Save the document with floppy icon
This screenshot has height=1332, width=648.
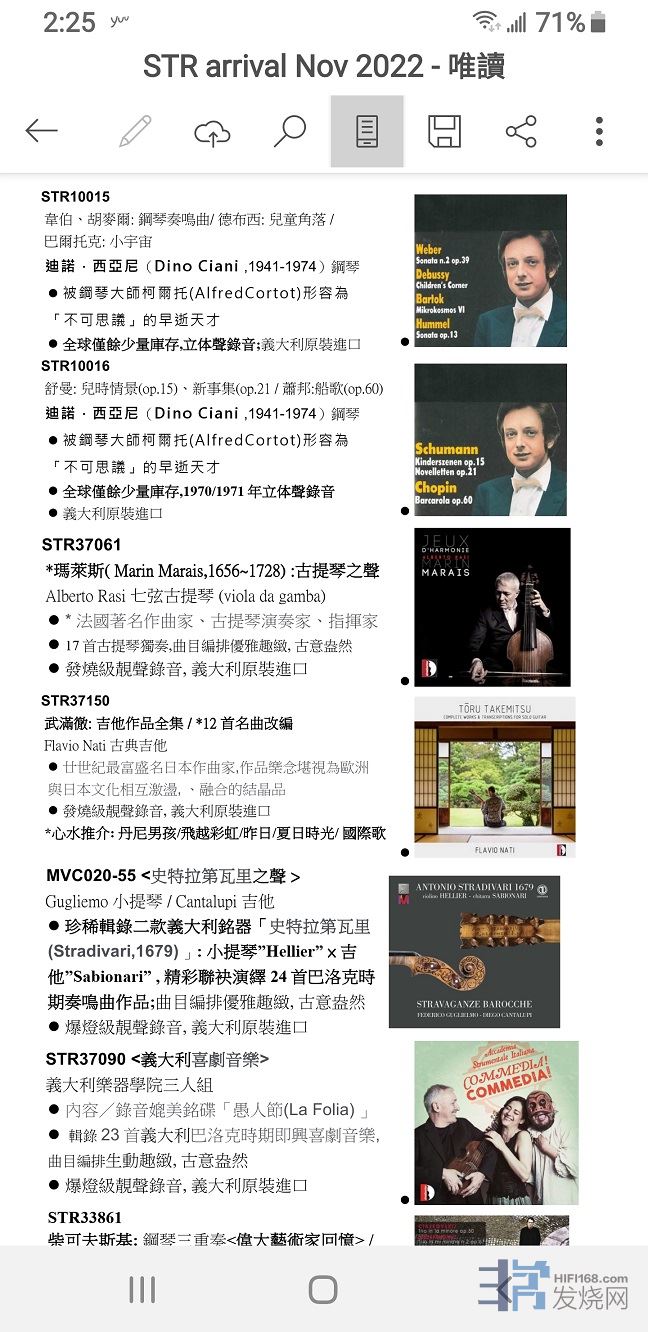pos(444,131)
